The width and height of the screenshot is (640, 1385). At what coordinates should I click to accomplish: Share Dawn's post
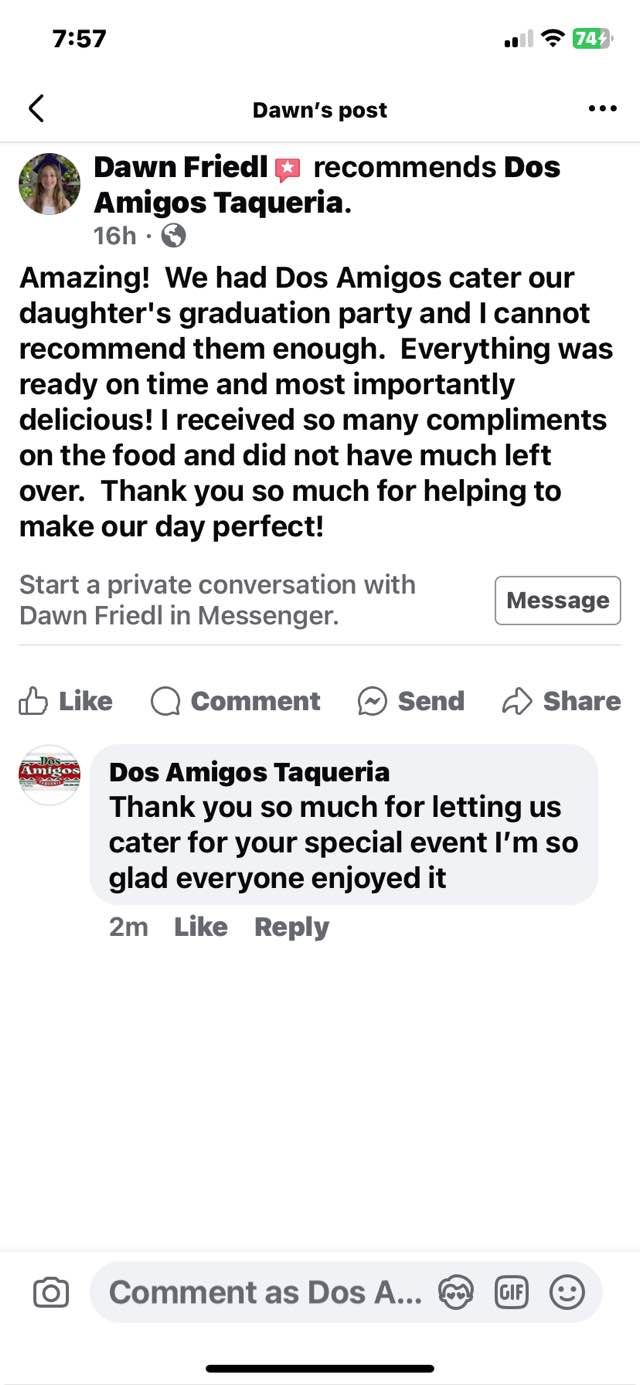[561, 701]
